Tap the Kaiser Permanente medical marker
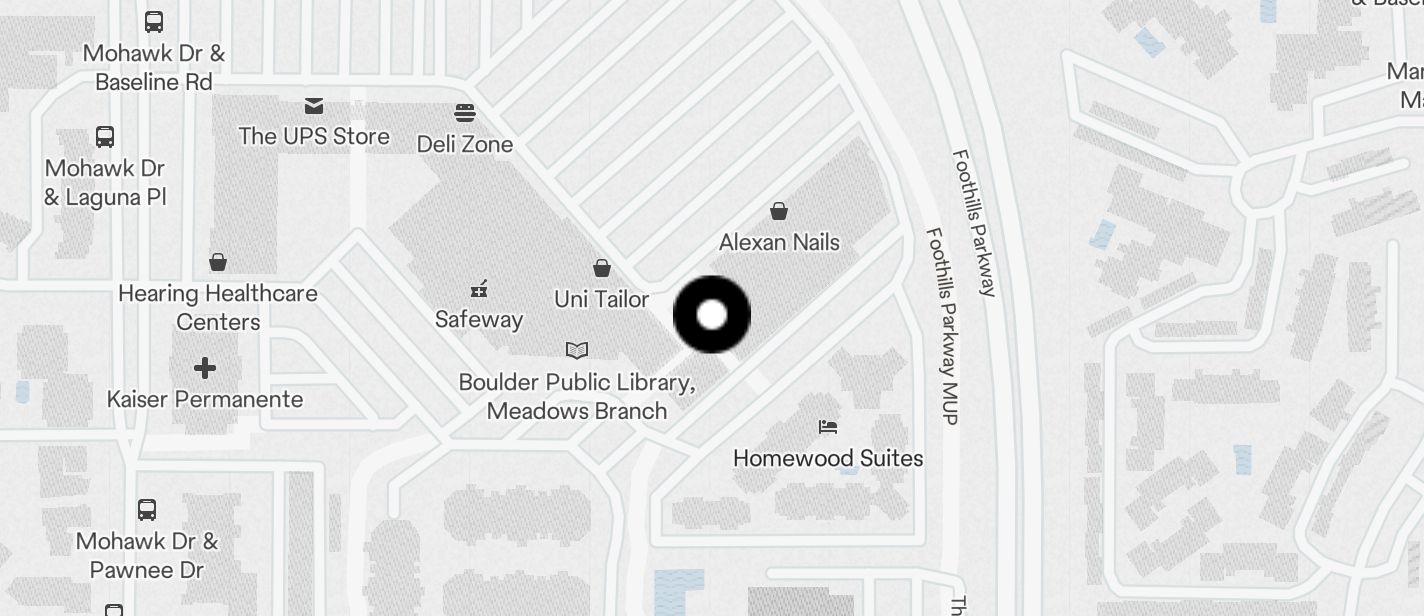The image size is (1424, 616). [205, 368]
